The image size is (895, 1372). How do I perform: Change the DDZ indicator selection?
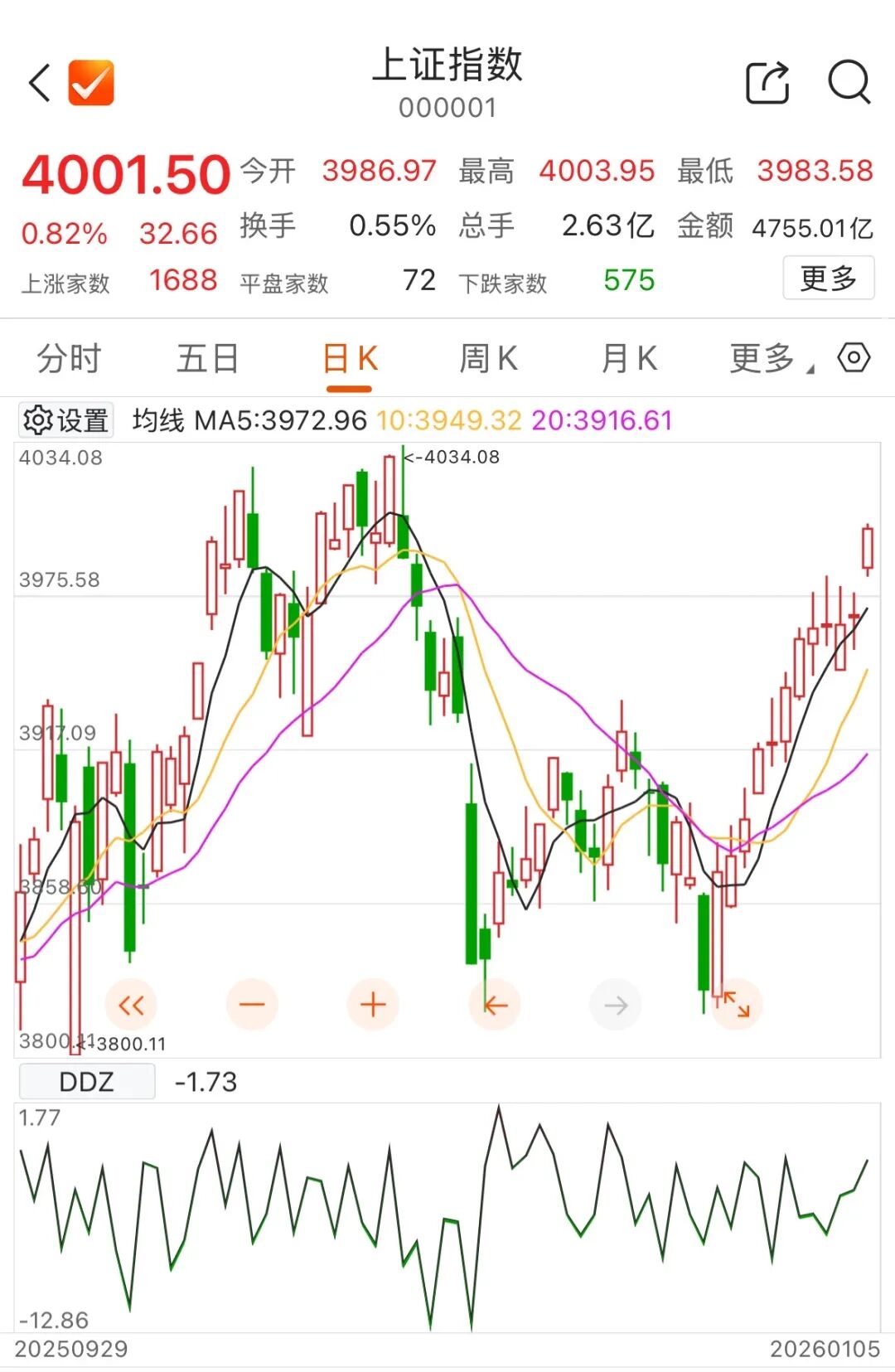pos(87,1082)
